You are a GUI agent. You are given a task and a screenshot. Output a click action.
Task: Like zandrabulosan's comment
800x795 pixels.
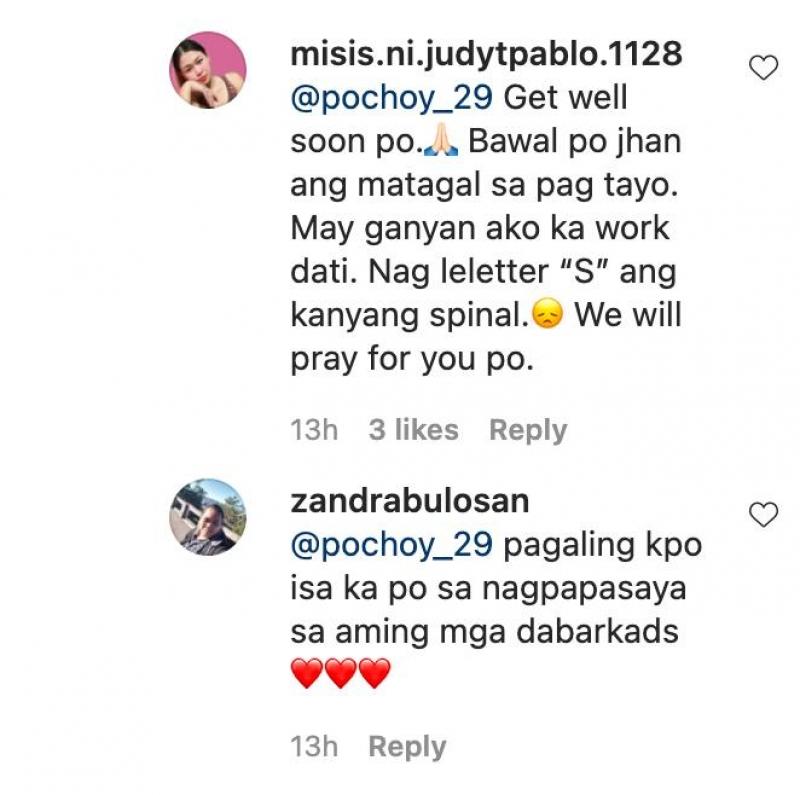[x=763, y=515]
